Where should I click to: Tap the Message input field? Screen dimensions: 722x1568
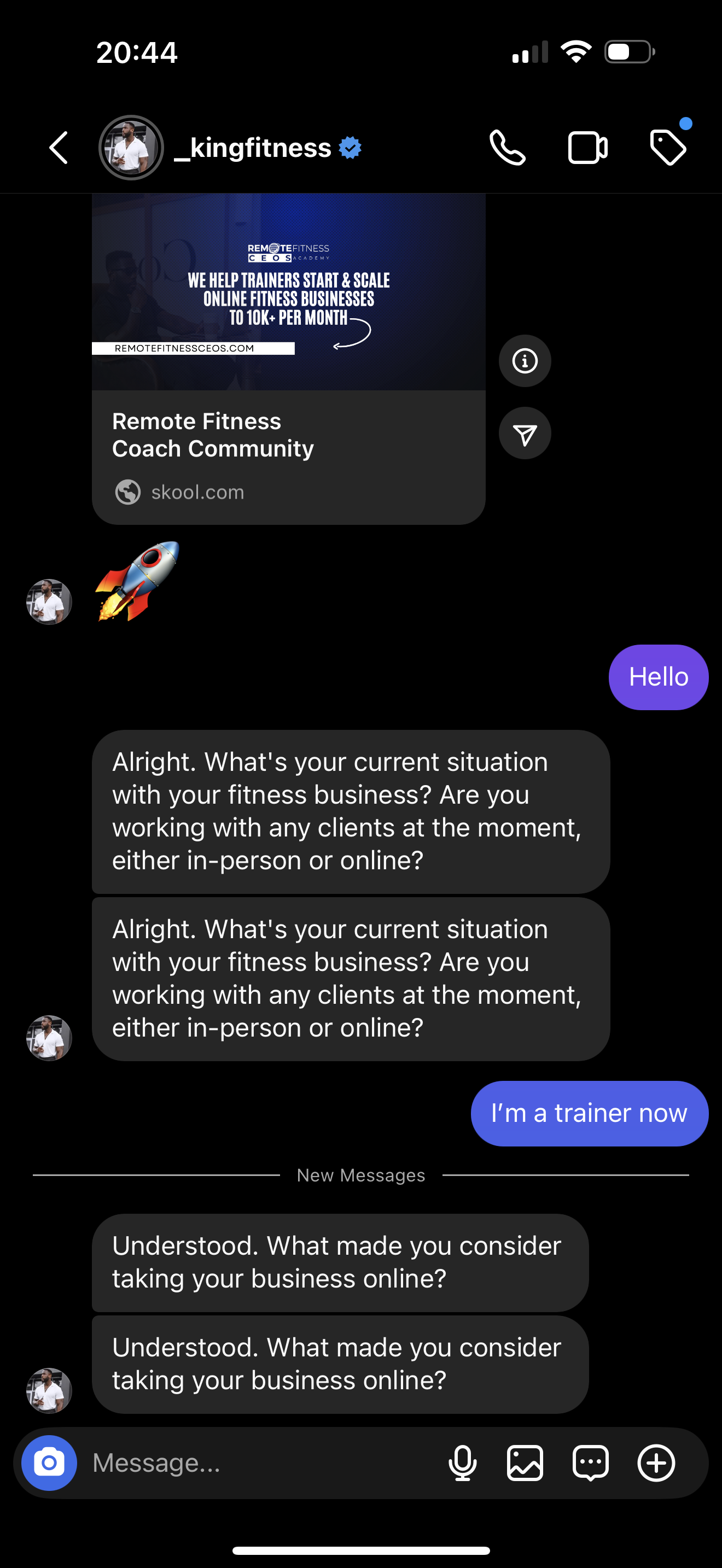click(x=243, y=1464)
